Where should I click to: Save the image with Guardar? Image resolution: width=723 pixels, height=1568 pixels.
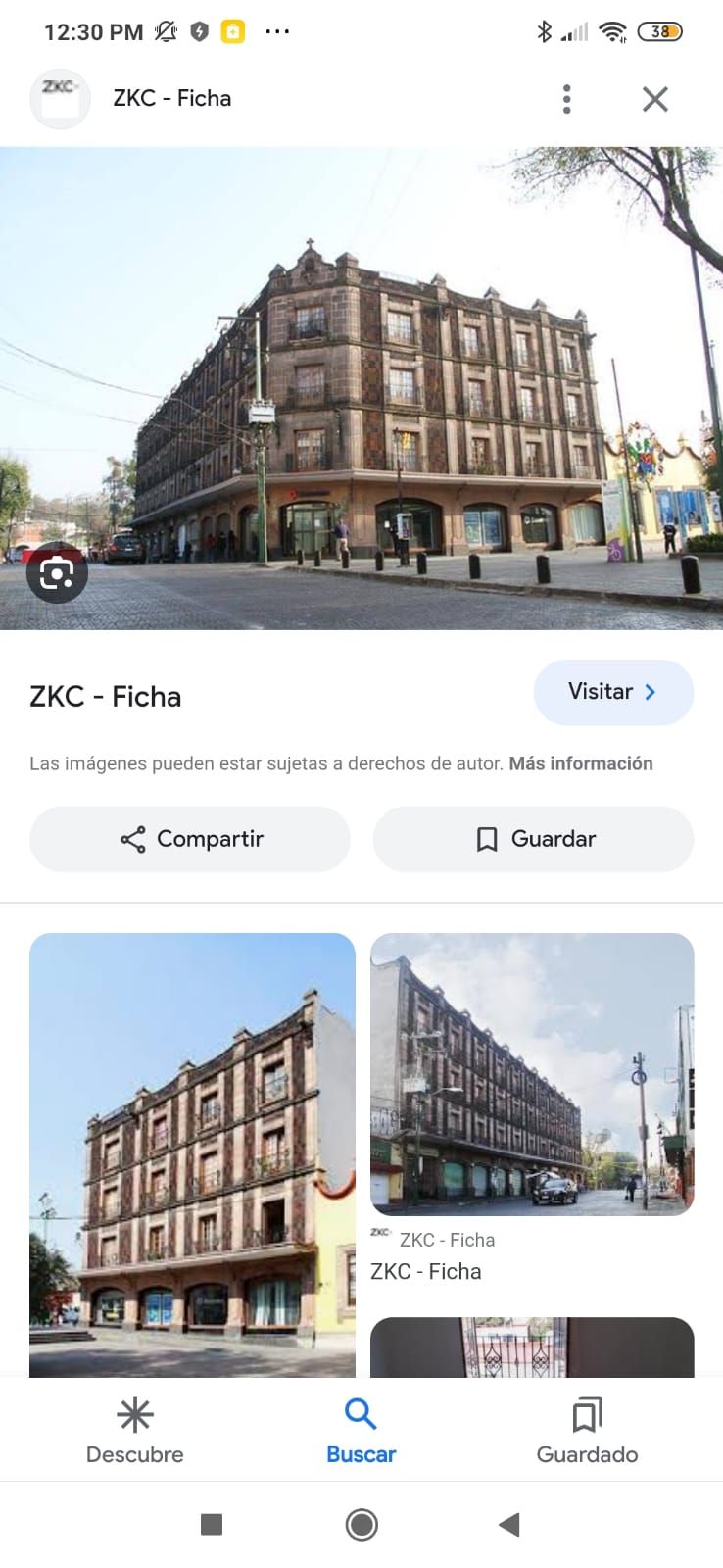coord(534,839)
